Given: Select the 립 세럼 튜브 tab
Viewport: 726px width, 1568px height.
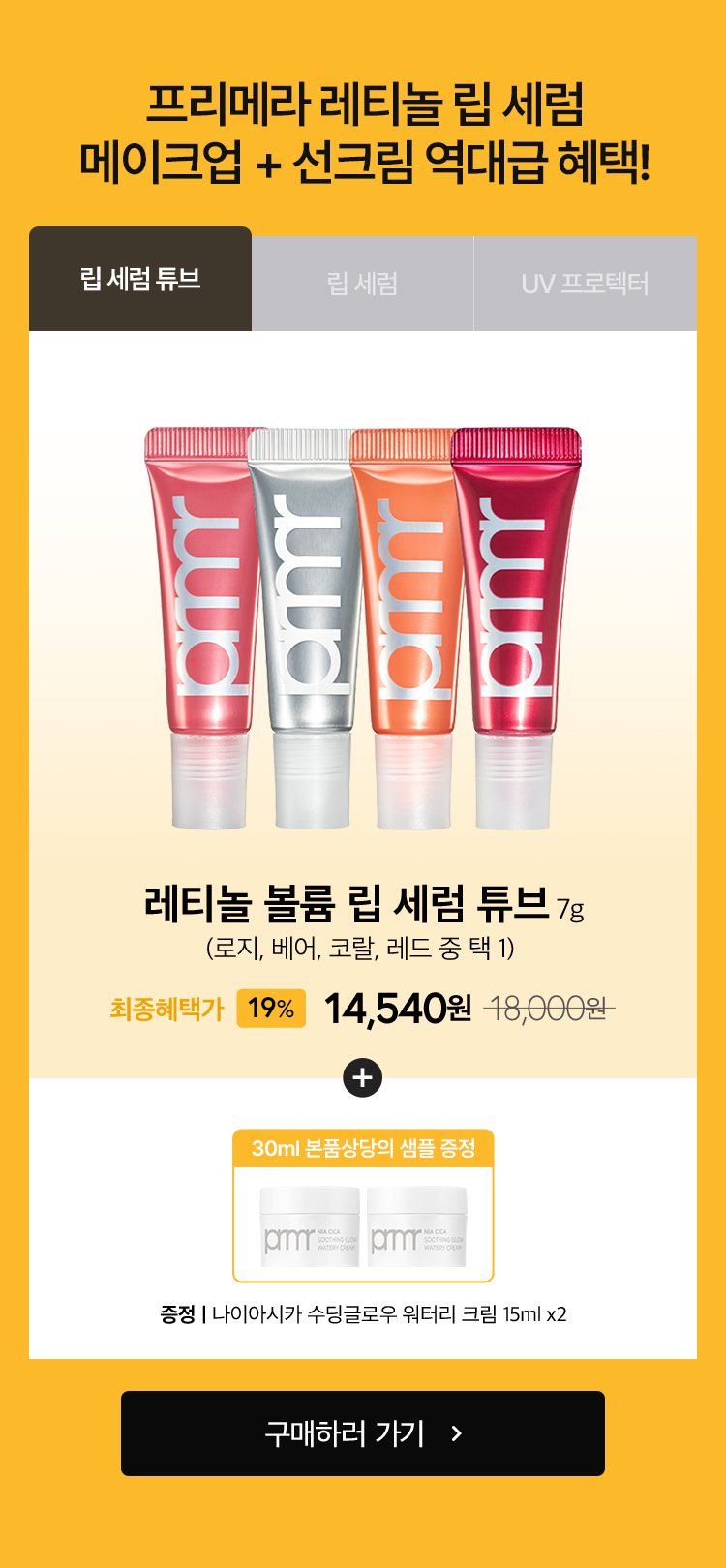Looking at the screenshot, I should pos(140,280).
